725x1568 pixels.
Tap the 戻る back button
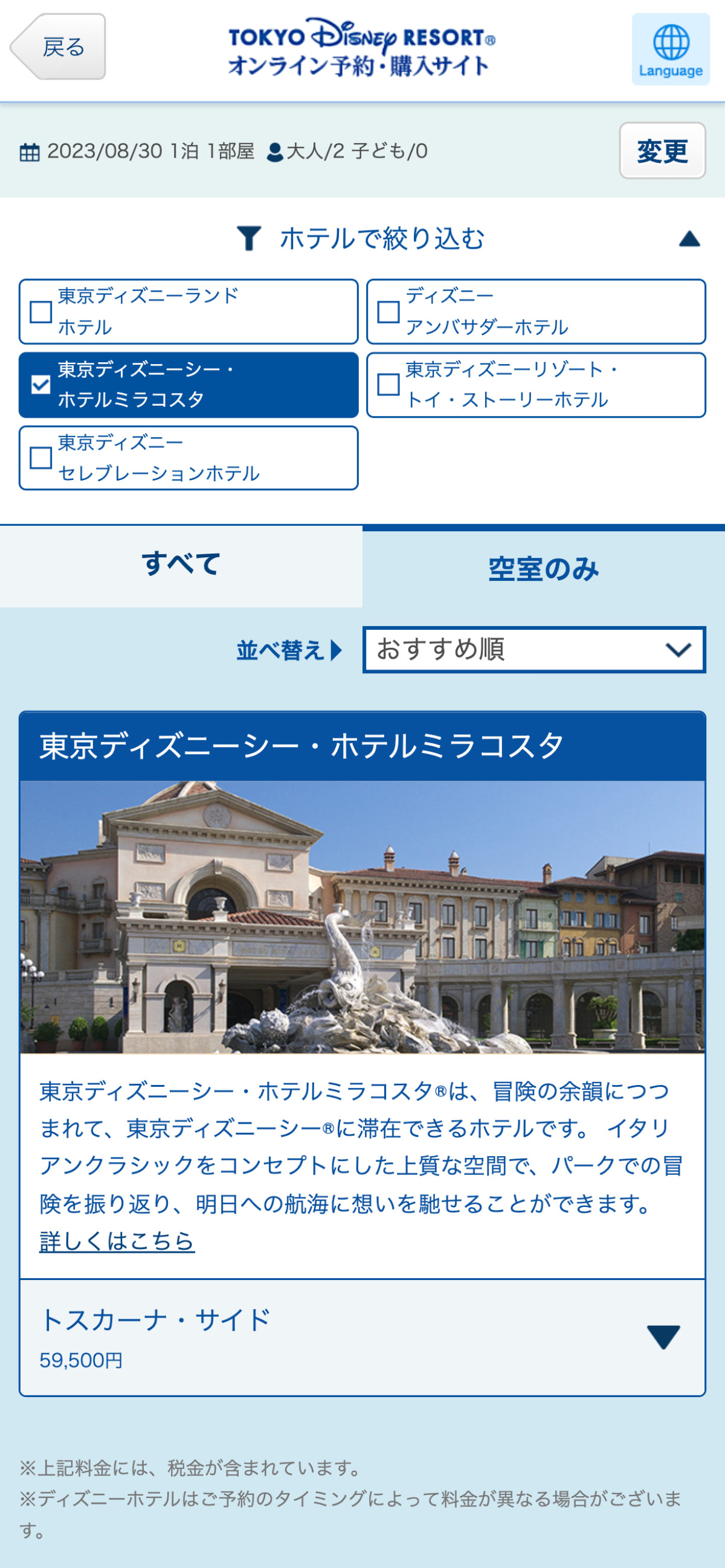(x=59, y=47)
